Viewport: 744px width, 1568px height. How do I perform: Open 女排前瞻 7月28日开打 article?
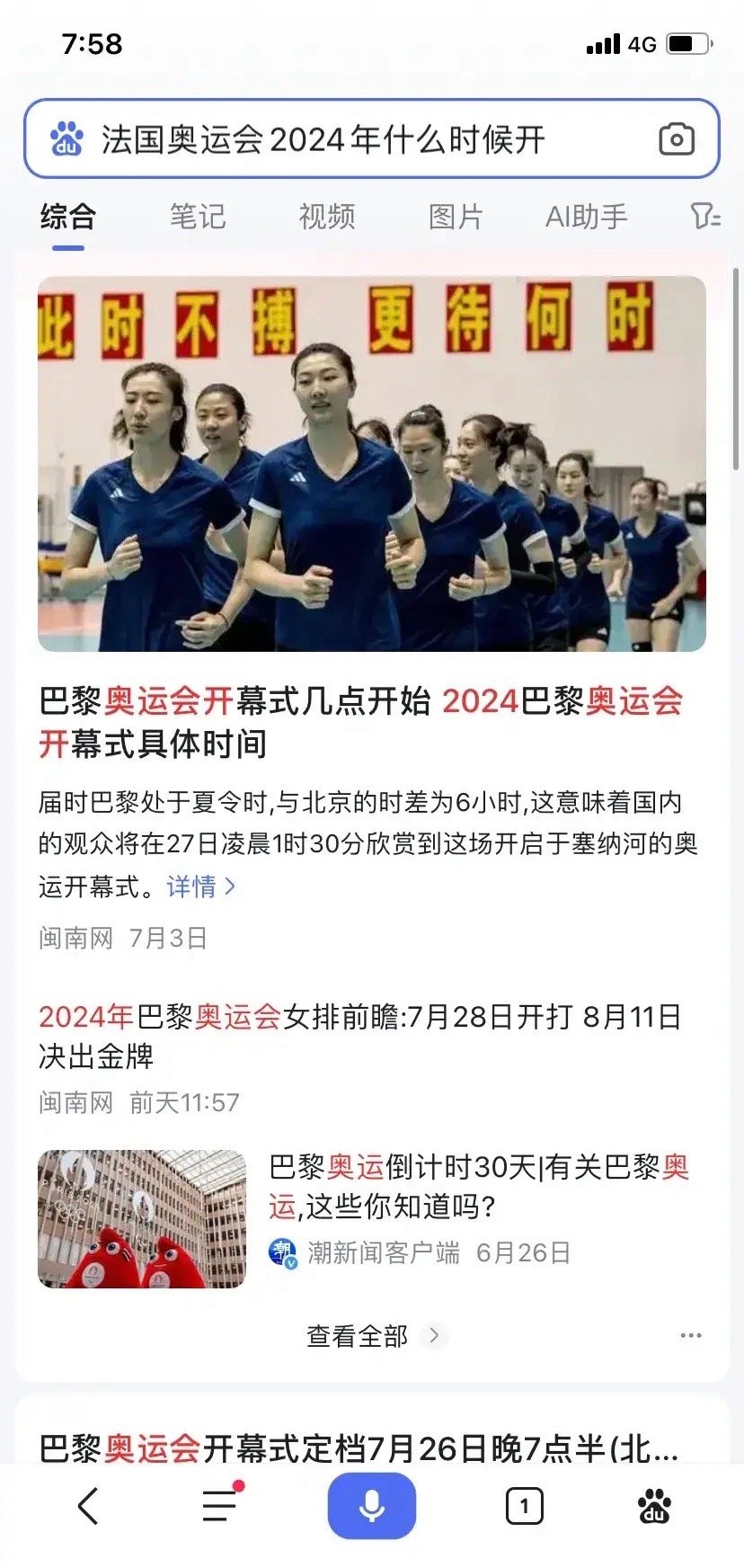coord(359,1036)
